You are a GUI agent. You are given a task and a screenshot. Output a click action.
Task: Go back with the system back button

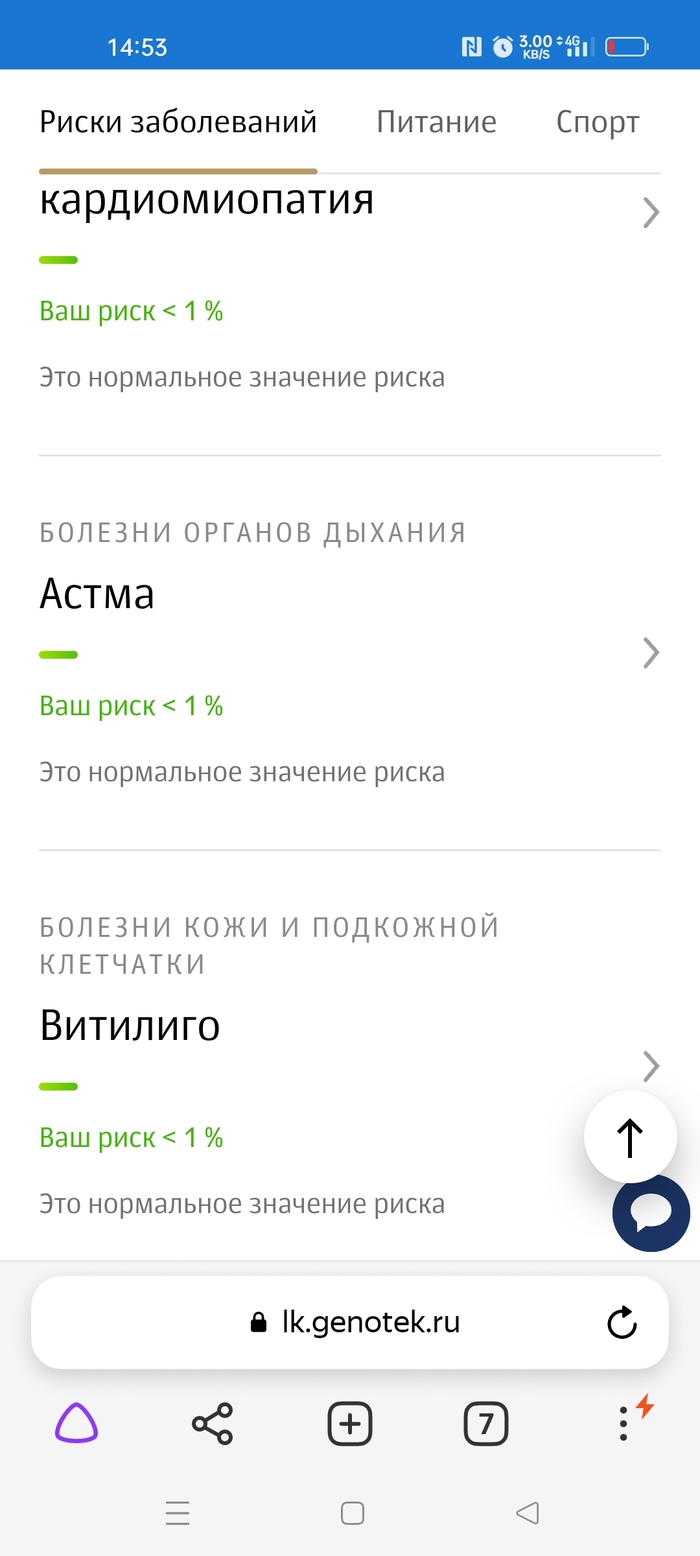click(x=527, y=1513)
